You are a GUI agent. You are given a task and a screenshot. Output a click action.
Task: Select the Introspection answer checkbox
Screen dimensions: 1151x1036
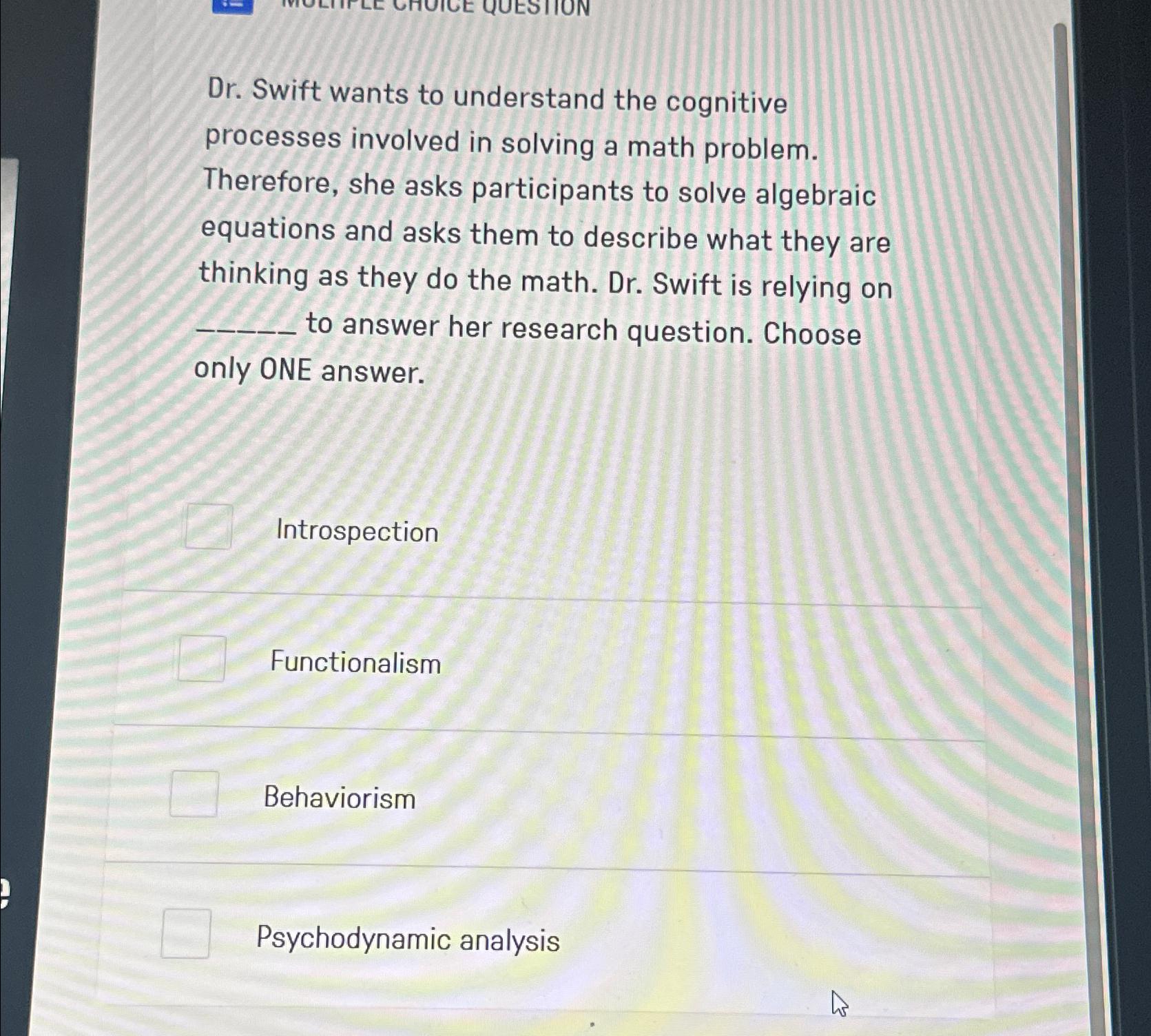coord(208,527)
